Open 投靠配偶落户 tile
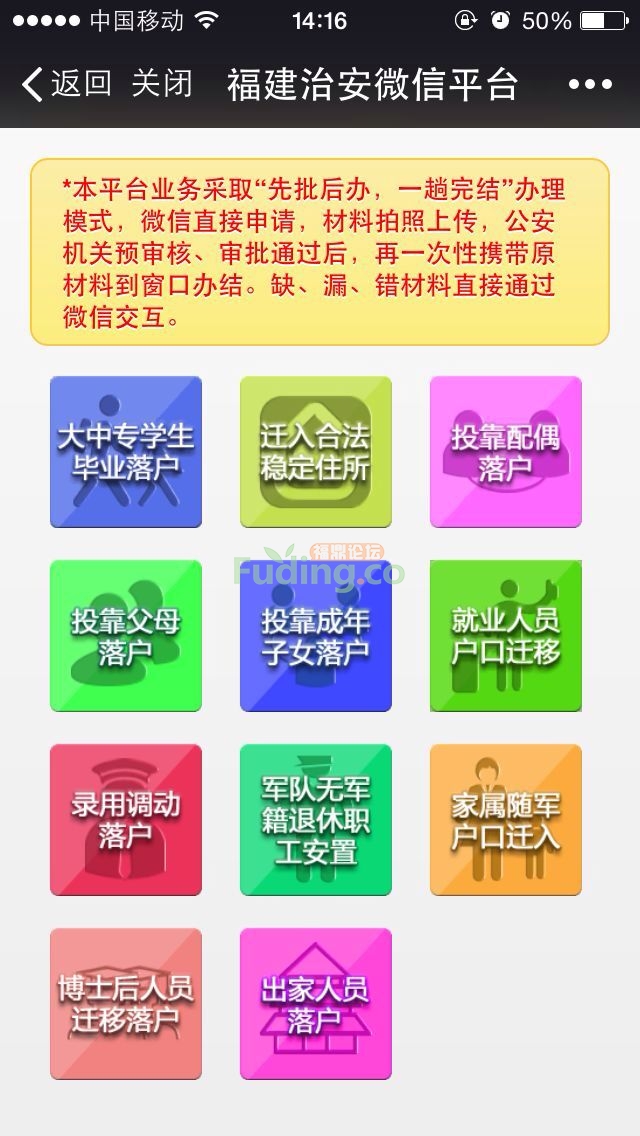Screen dimensions: 640x1136 [x=505, y=452]
